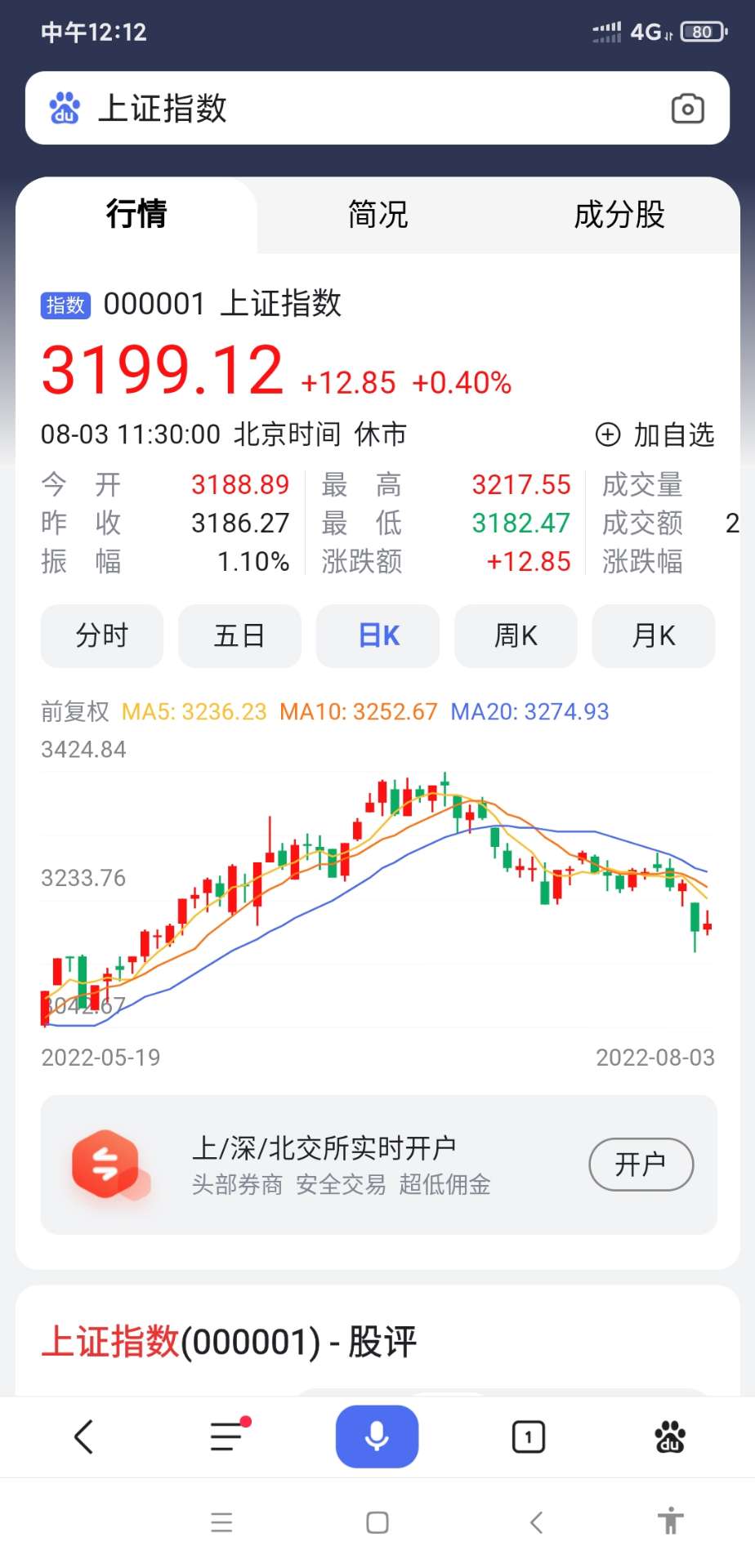Switch to the 简况 tab
Viewport: 755px width, 1568px height.
coord(377,215)
